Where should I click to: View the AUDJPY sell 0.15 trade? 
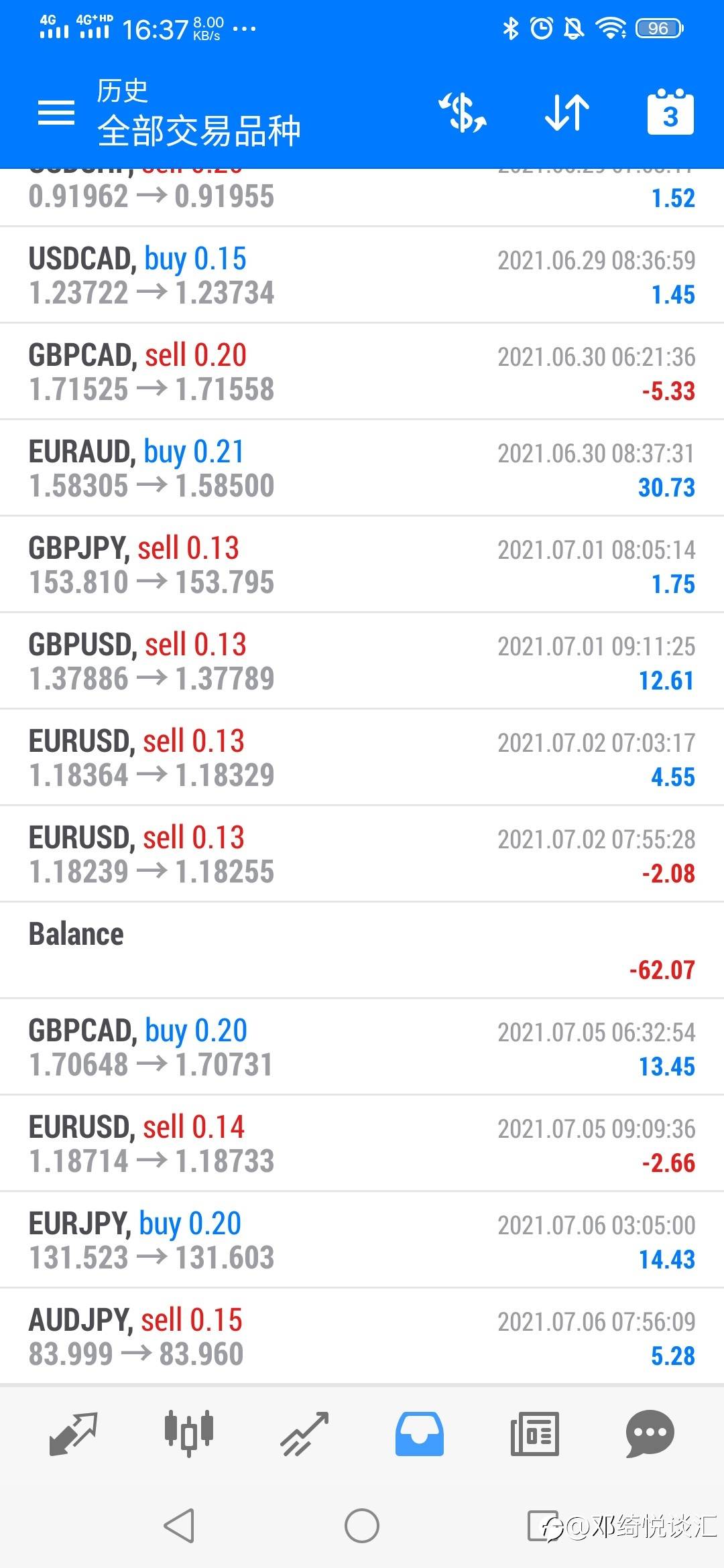pos(362,1337)
